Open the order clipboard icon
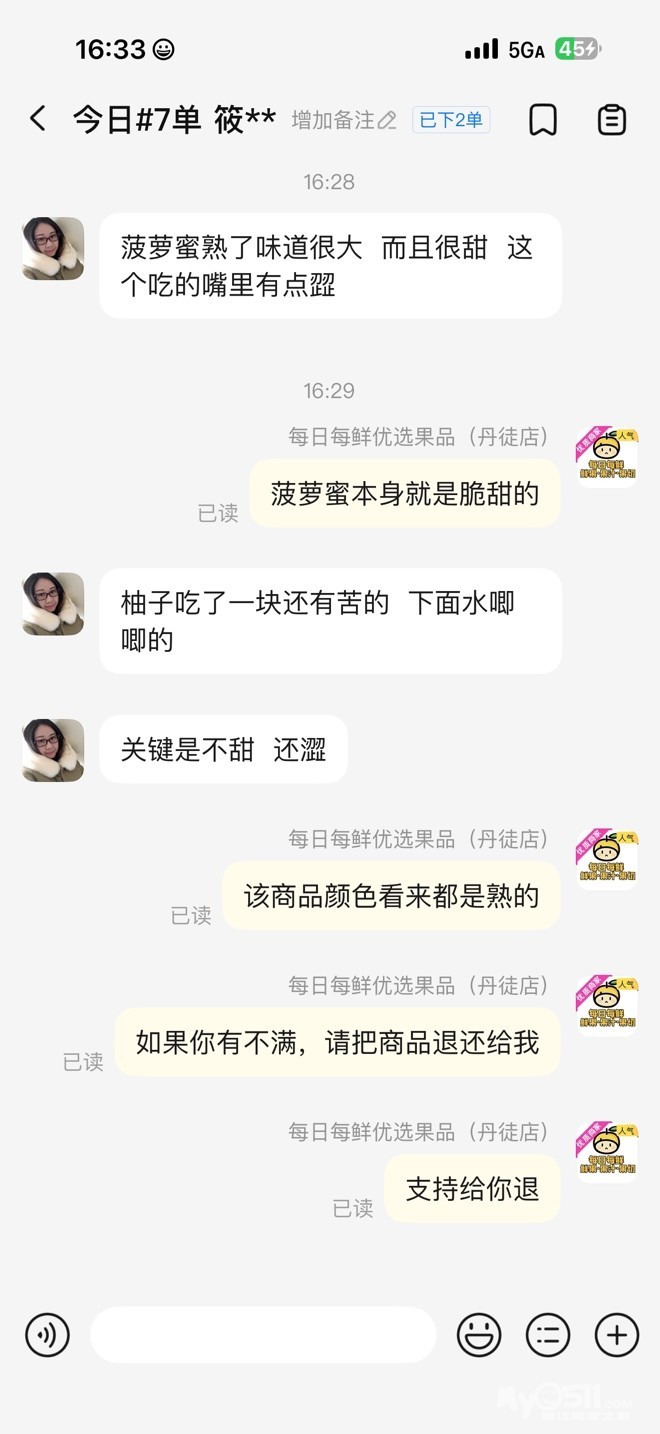The height and width of the screenshot is (1434, 660). pos(611,120)
